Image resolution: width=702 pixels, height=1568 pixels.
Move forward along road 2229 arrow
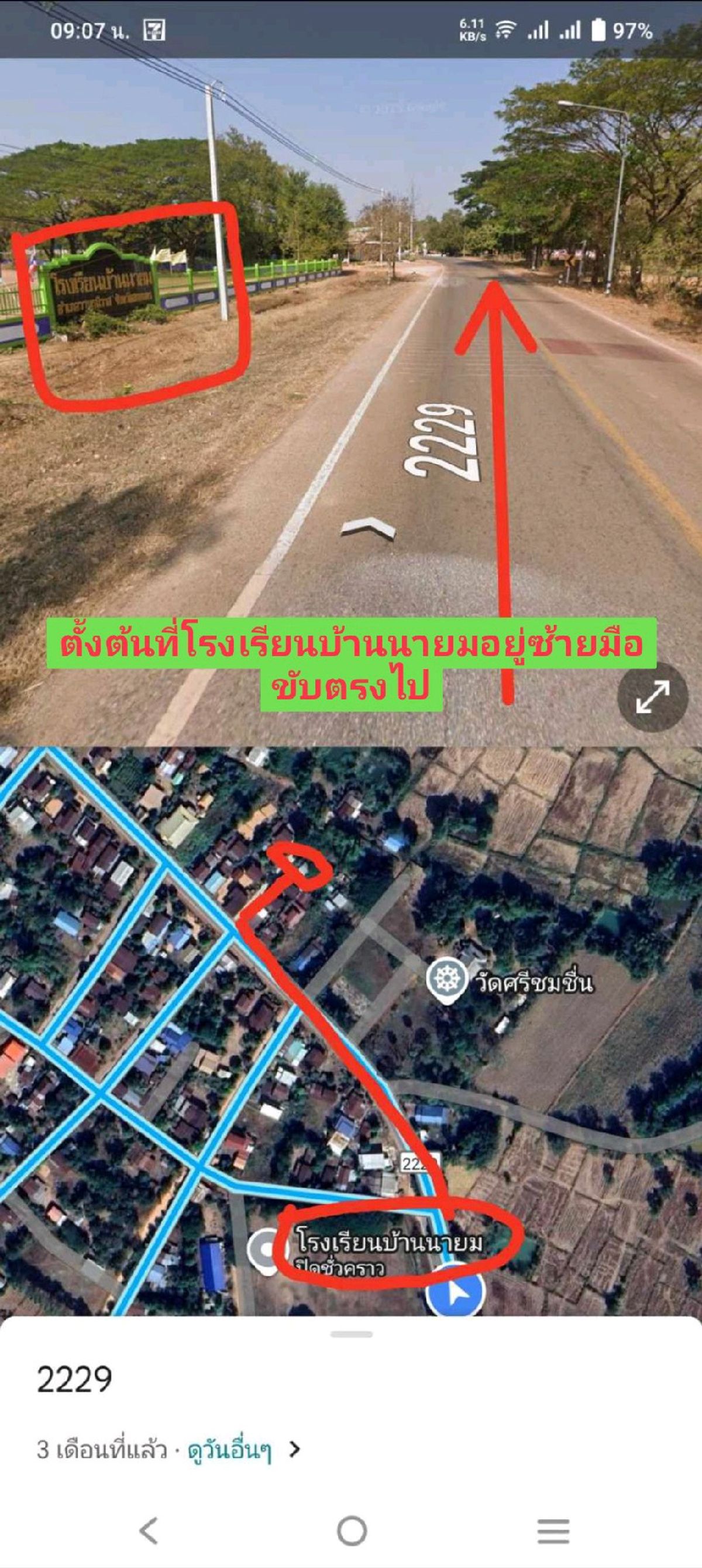(x=368, y=527)
